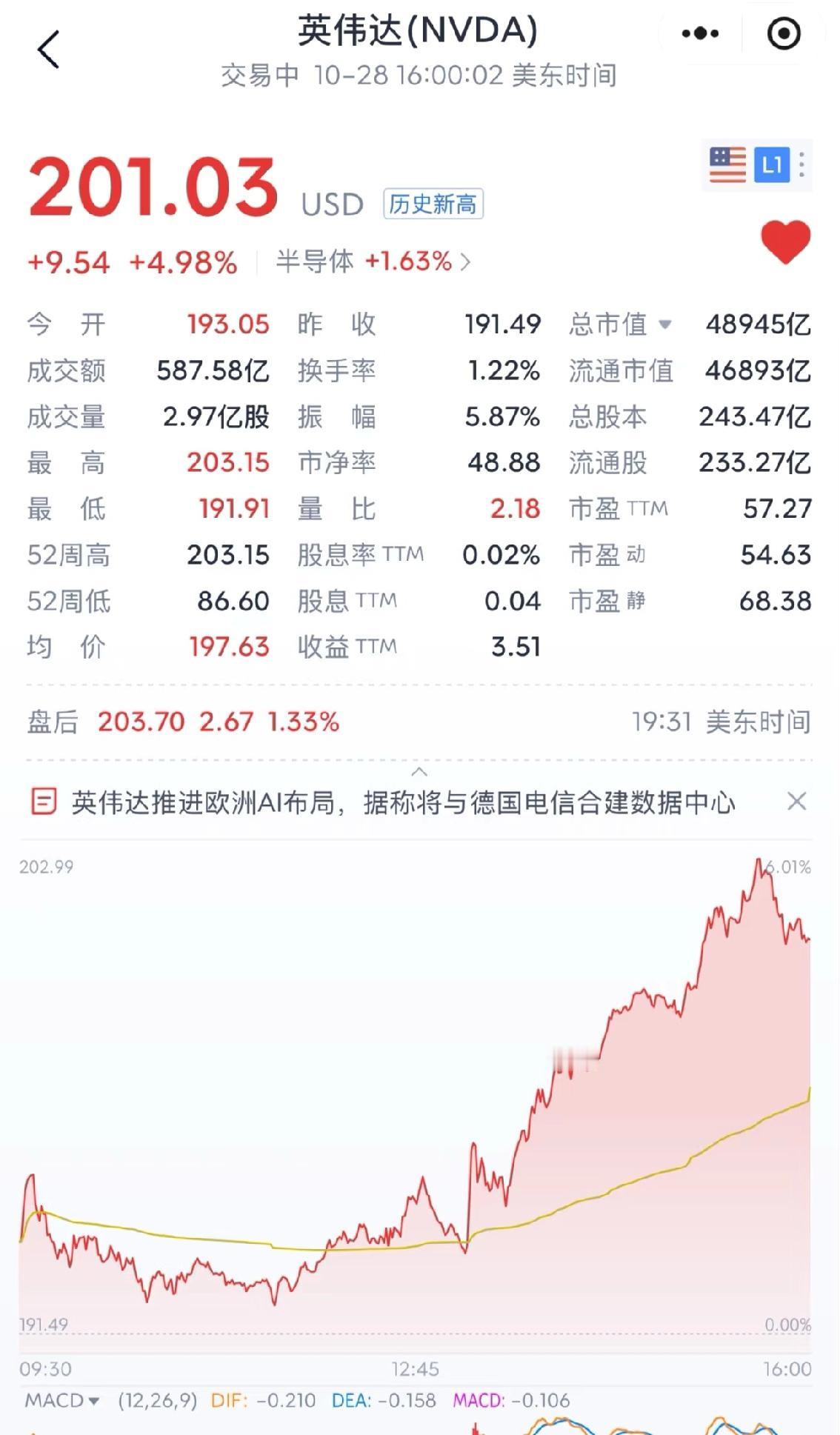The height and width of the screenshot is (1435, 840).
Task: Remove NVDA from favorites via the heart
Action: tap(785, 242)
